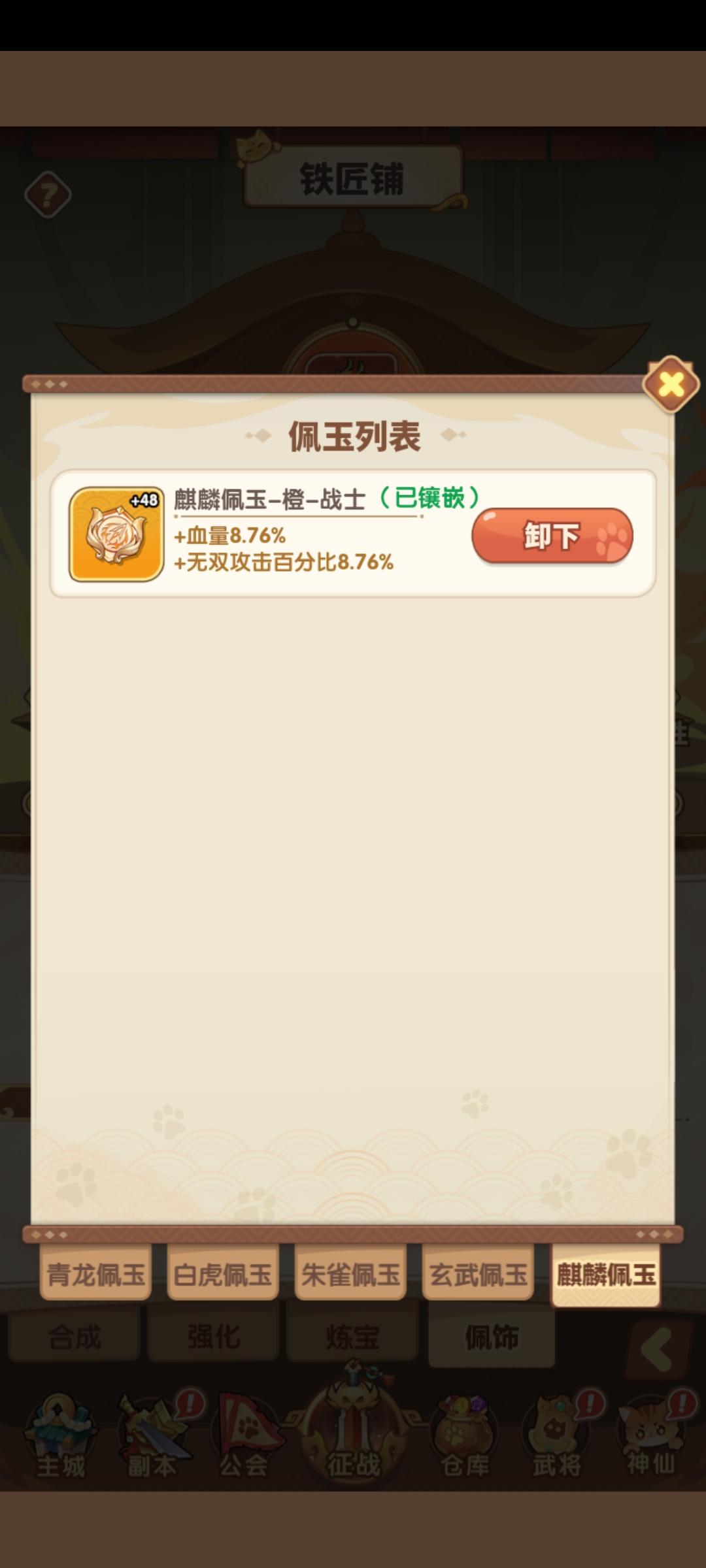Open the 合成 (Synthesize) menu
This screenshot has width=706, height=1568.
coord(74,1335)
